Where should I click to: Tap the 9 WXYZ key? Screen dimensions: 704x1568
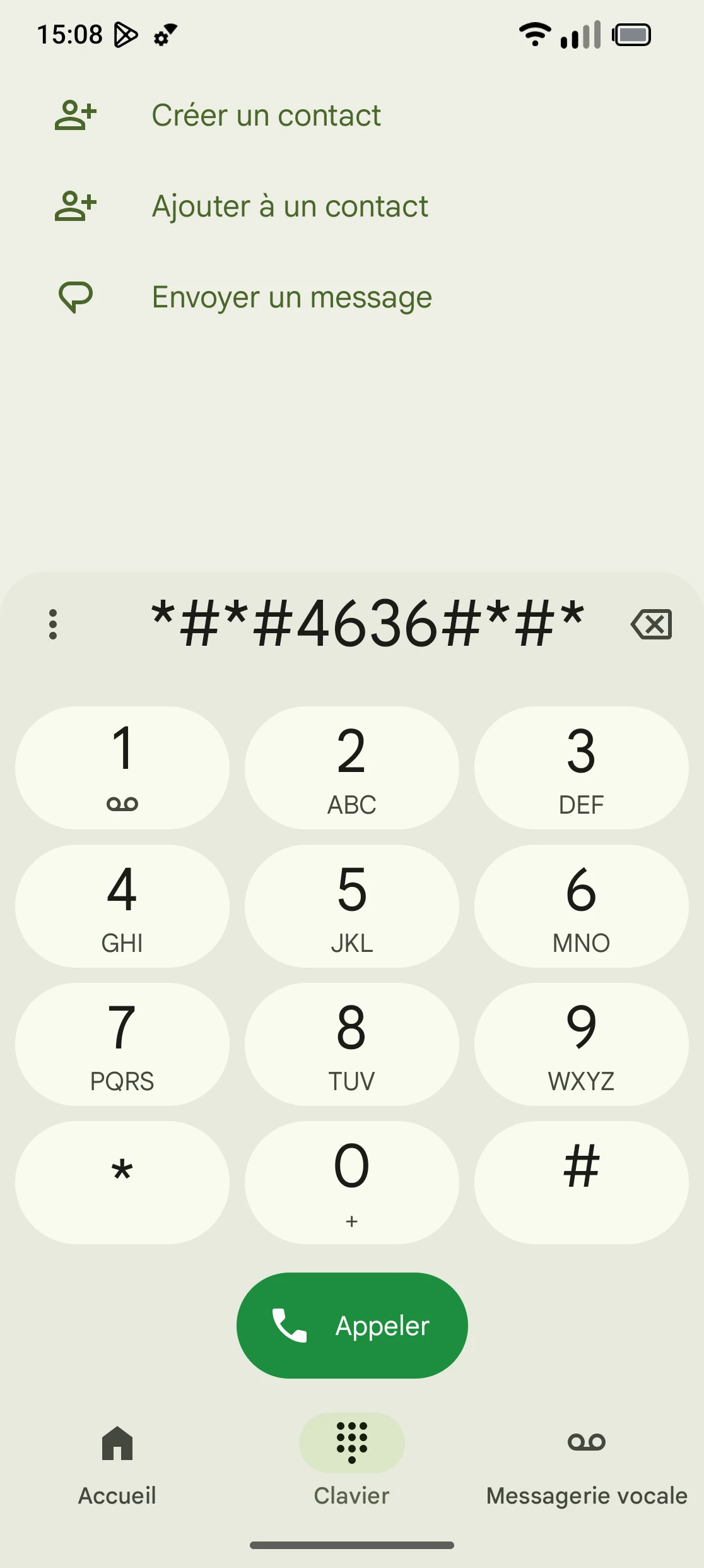(x=581, y=1044)
